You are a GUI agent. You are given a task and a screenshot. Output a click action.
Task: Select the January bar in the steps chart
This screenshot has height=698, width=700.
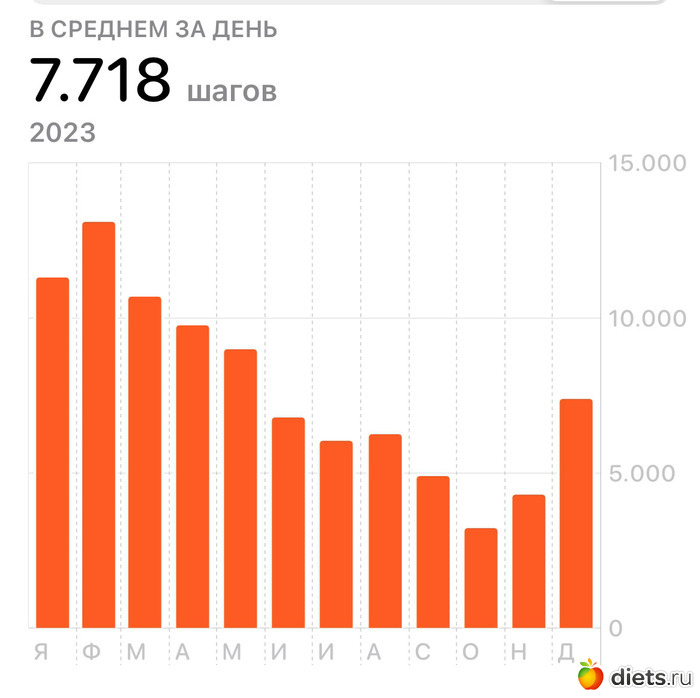pyautogui.click(x=52, y=452)
